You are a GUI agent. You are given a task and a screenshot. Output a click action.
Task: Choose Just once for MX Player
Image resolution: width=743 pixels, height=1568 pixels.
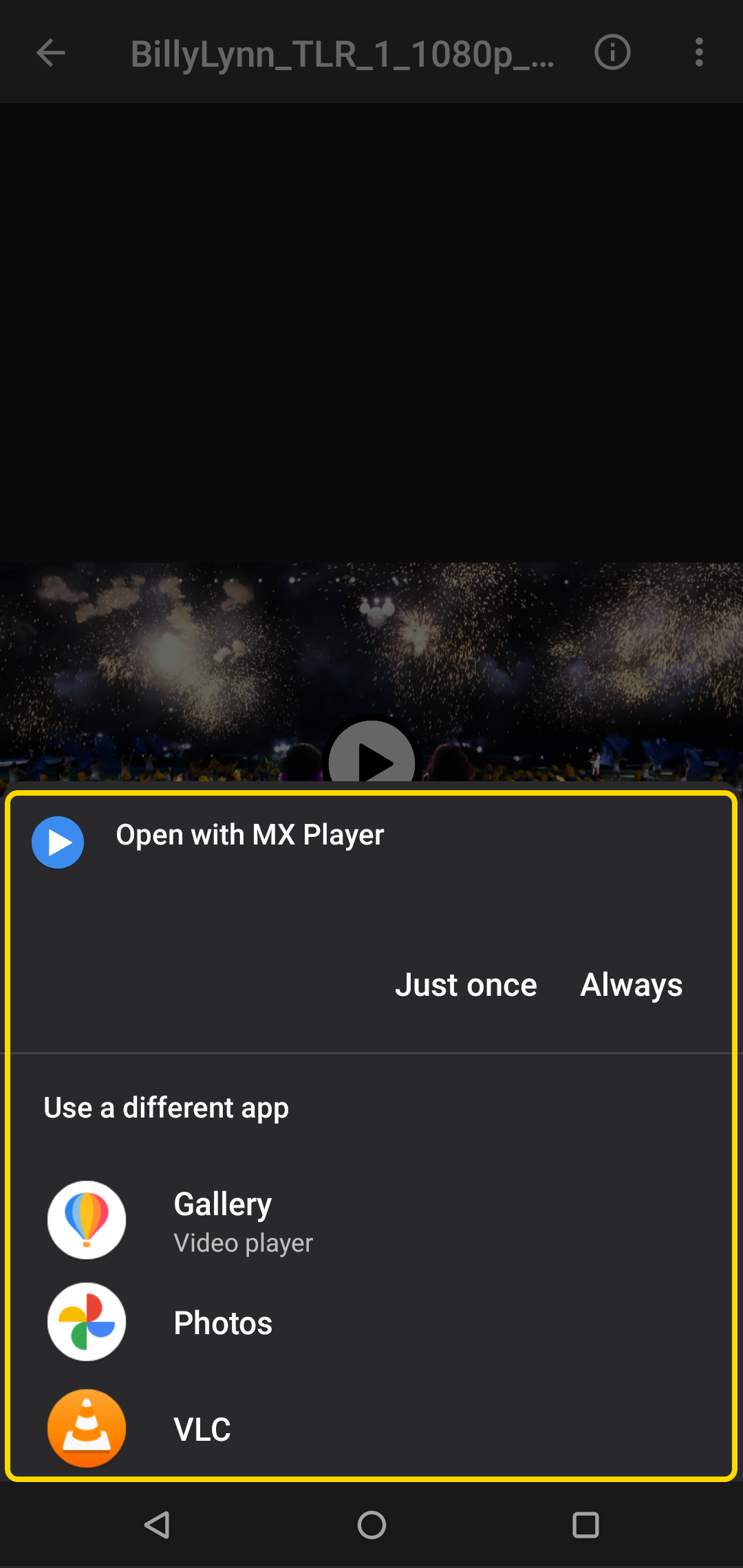[466, 985]
